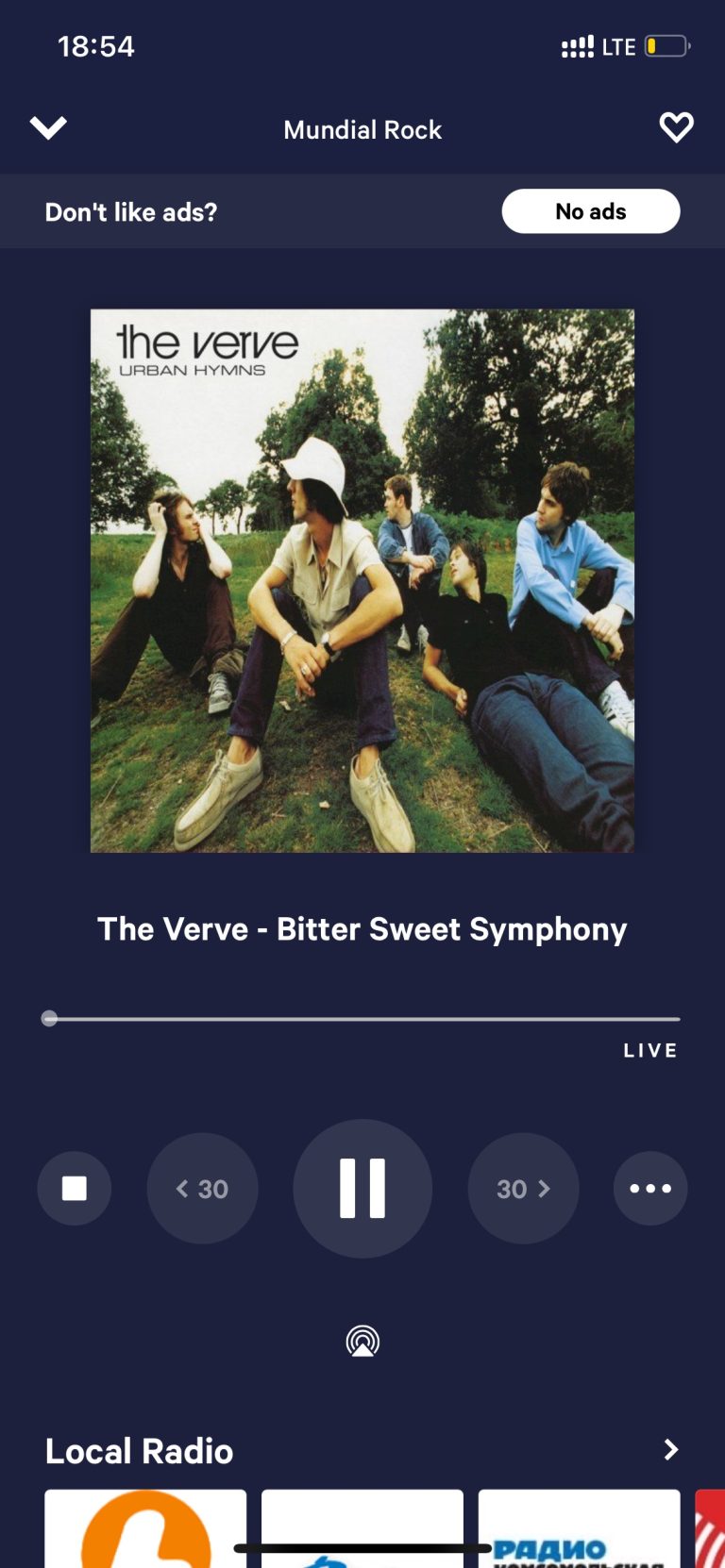Tap the playback progress slider
This screenshot has height=1568, width=725.
362,1019
